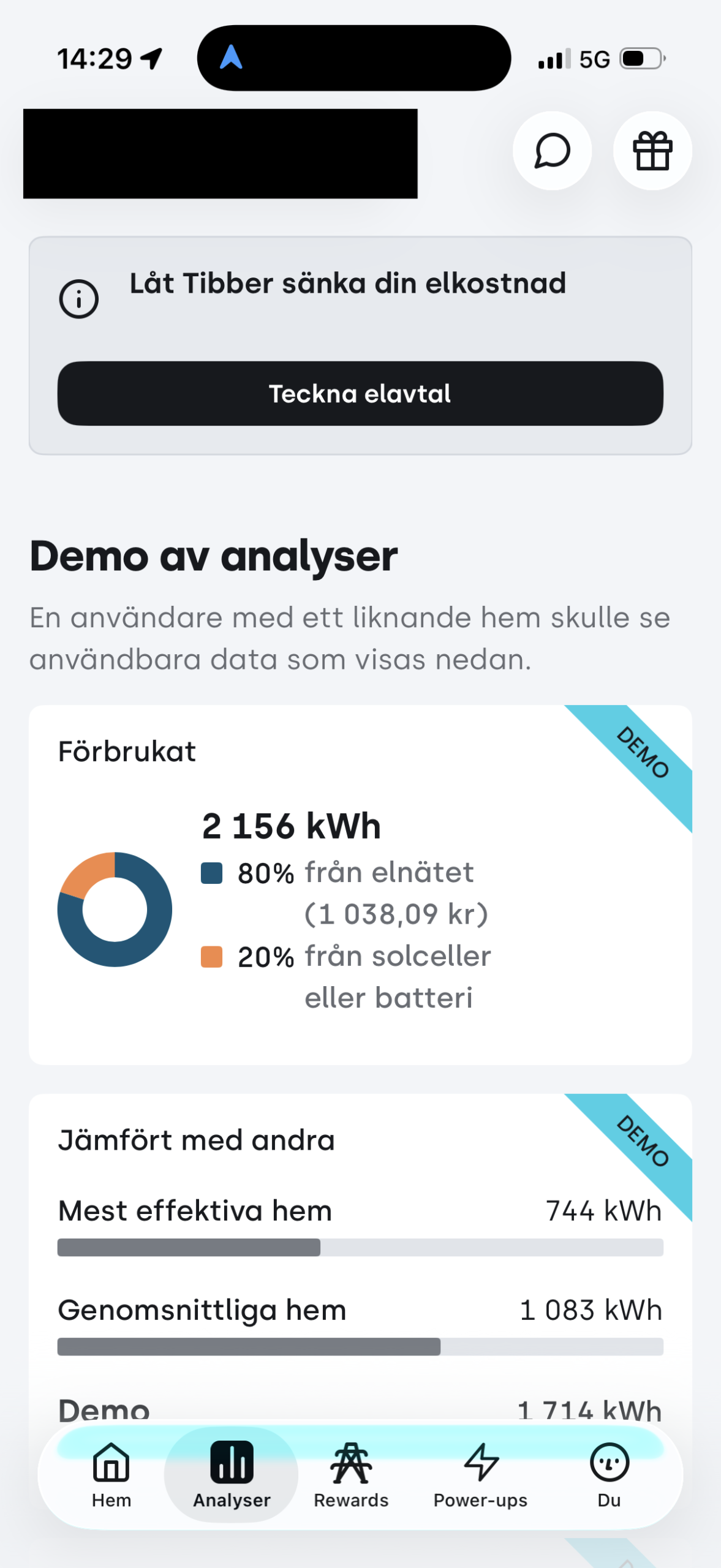Tap the Demo av analyser heading
721x1568 pixels.
click(213, 555)
